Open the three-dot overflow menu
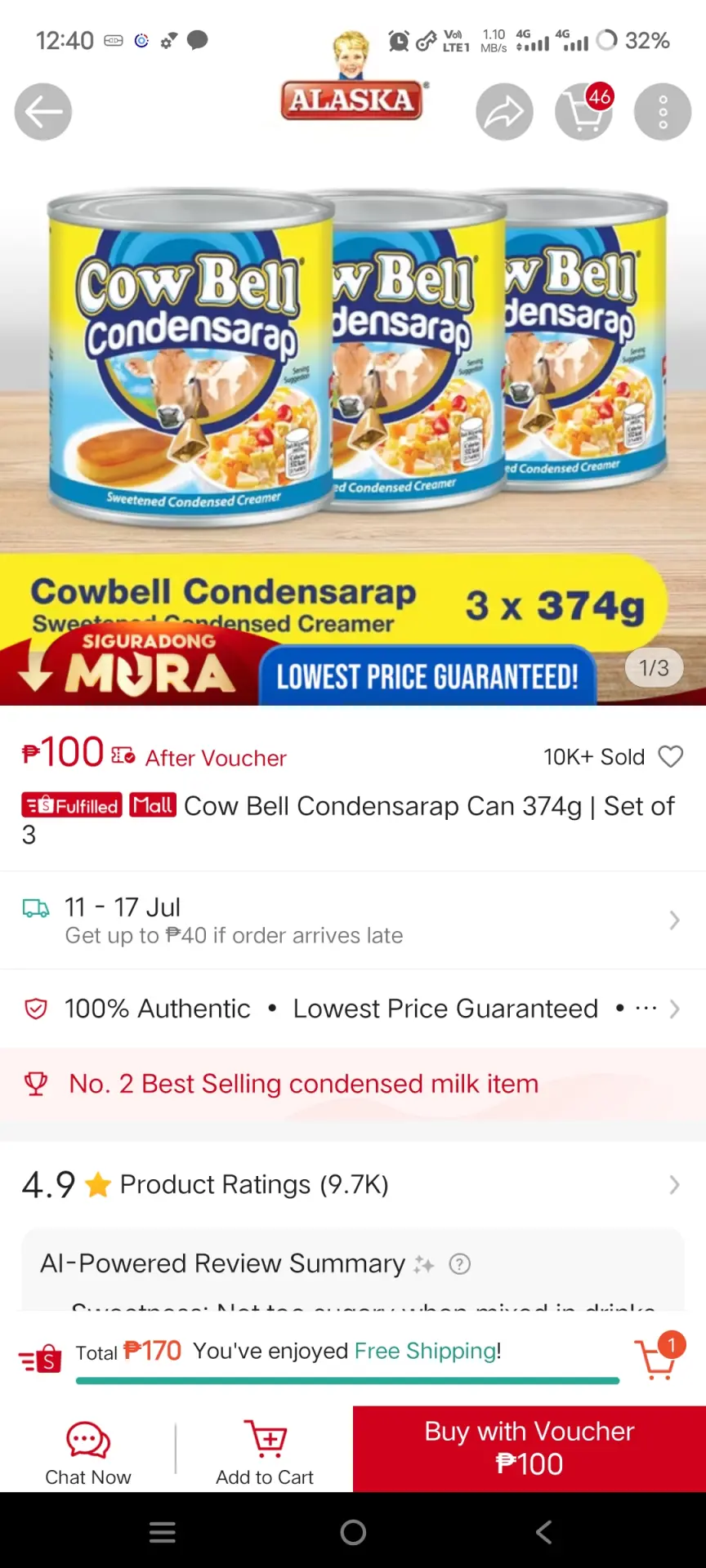 pos(663,112)
